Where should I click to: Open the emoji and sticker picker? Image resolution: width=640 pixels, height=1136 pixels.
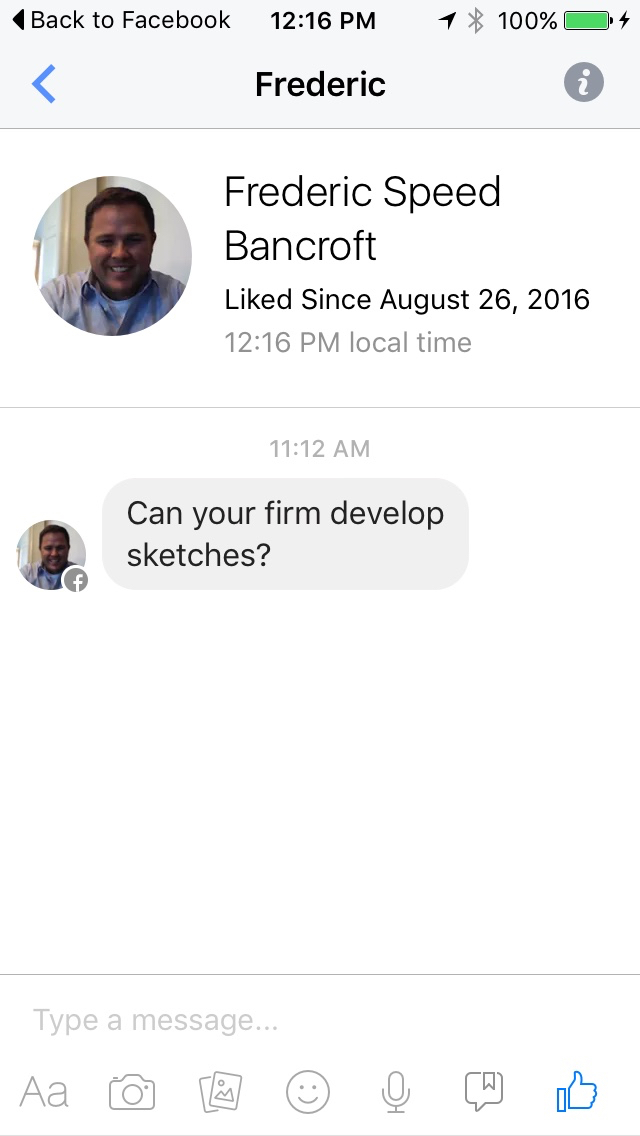coord(308,1092)
